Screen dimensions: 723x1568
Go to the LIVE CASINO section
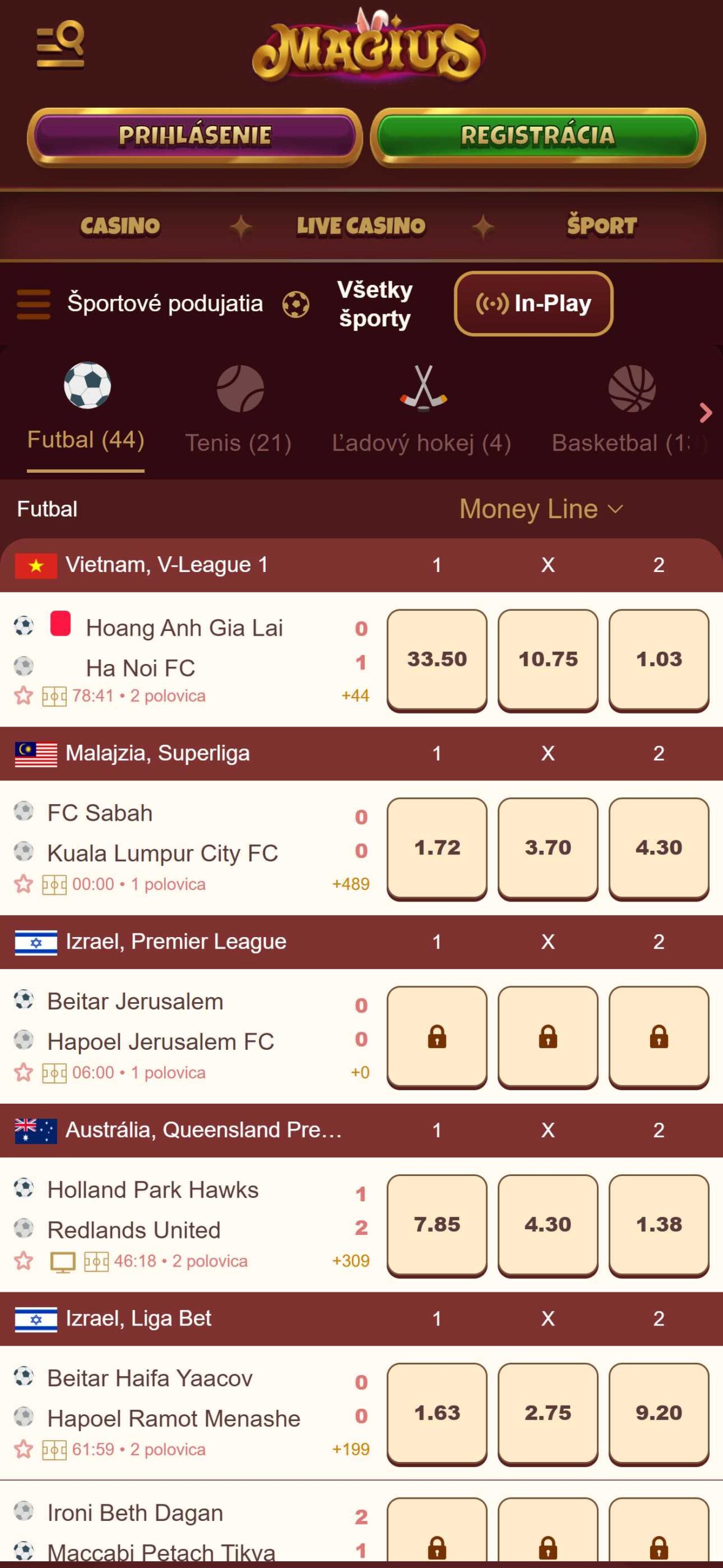[x=361, y=226]
